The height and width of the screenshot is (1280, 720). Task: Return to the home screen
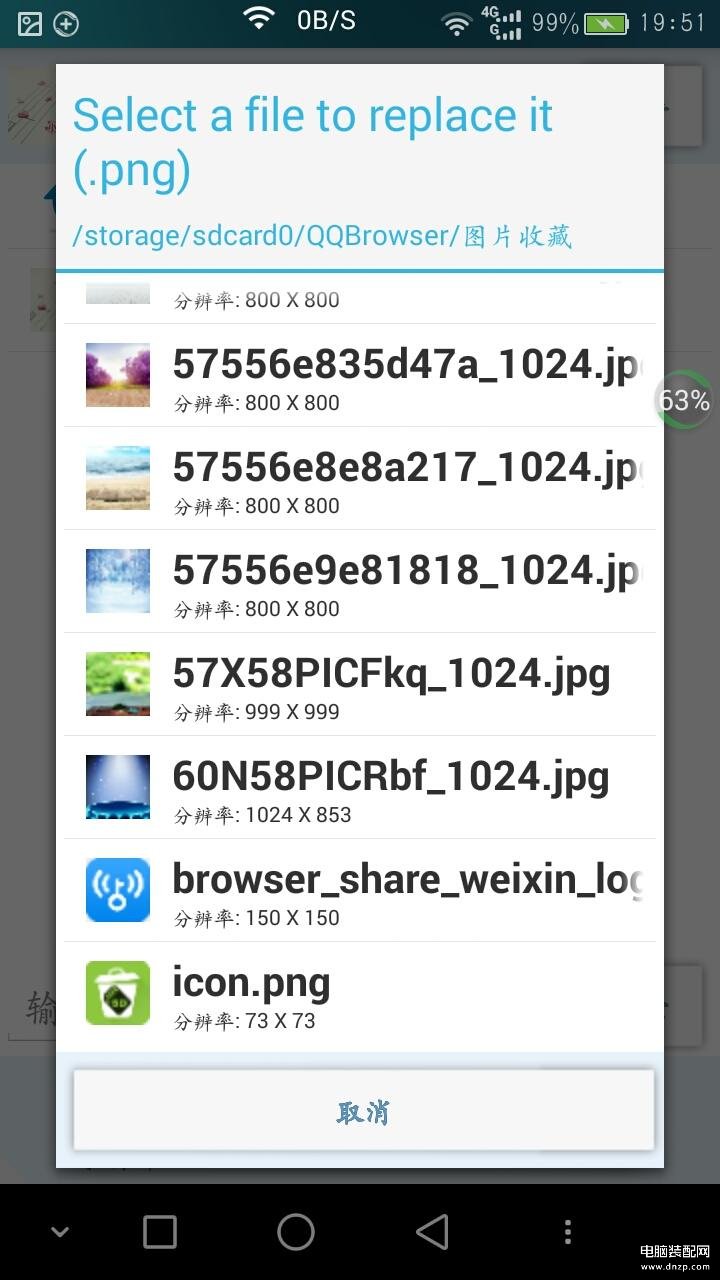click(296, 1232)
